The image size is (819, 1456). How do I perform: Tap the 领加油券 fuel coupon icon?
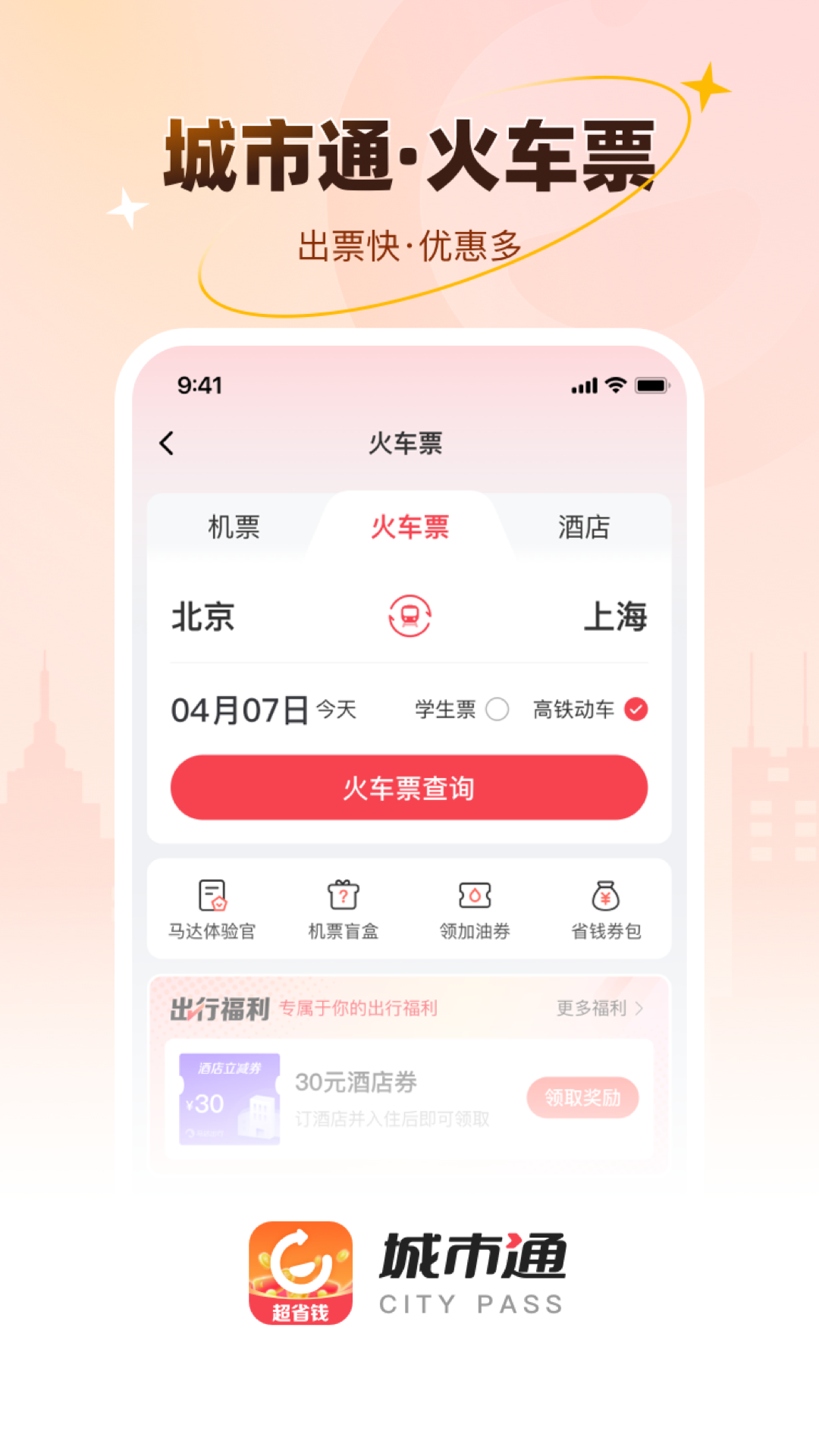(x=475, y=908)
